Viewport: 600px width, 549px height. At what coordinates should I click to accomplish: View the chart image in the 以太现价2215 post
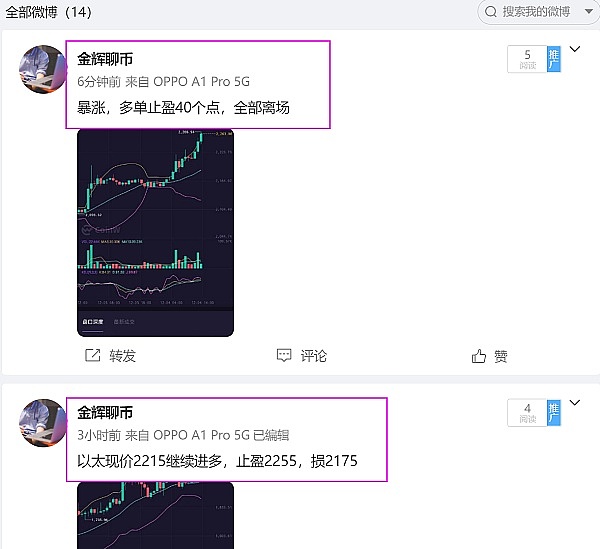[155, 515]
